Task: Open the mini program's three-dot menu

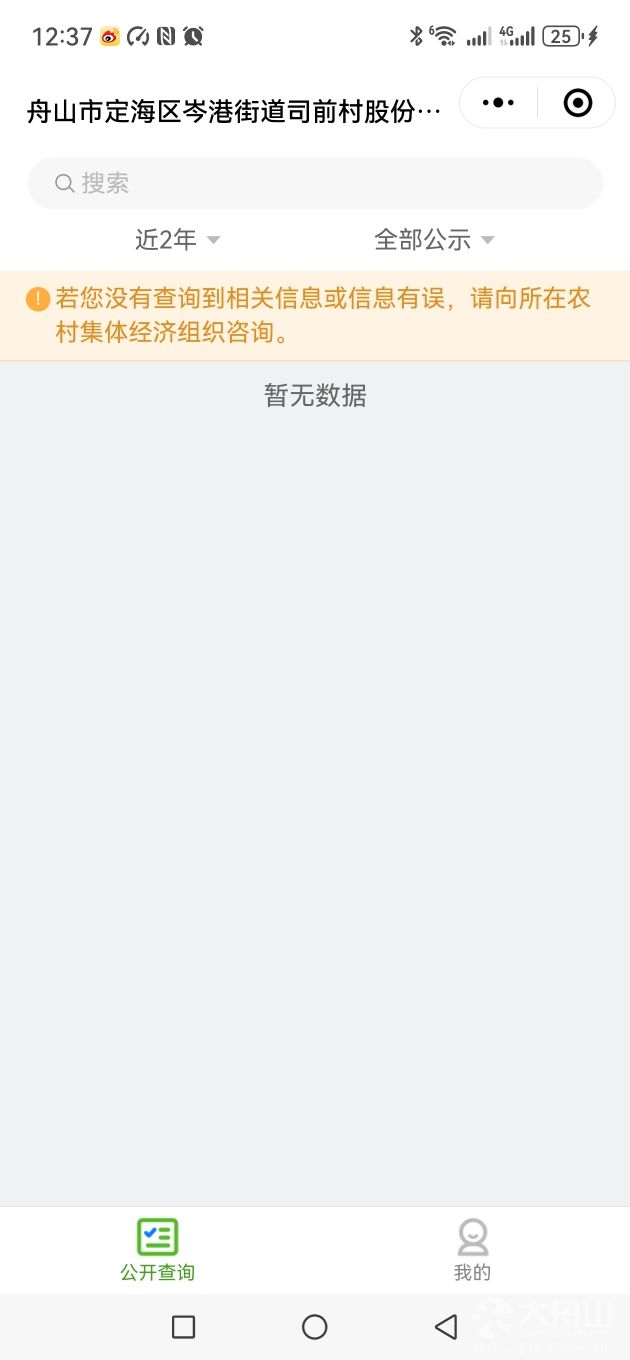Action: pyautogui.click(x=498, y=103)
